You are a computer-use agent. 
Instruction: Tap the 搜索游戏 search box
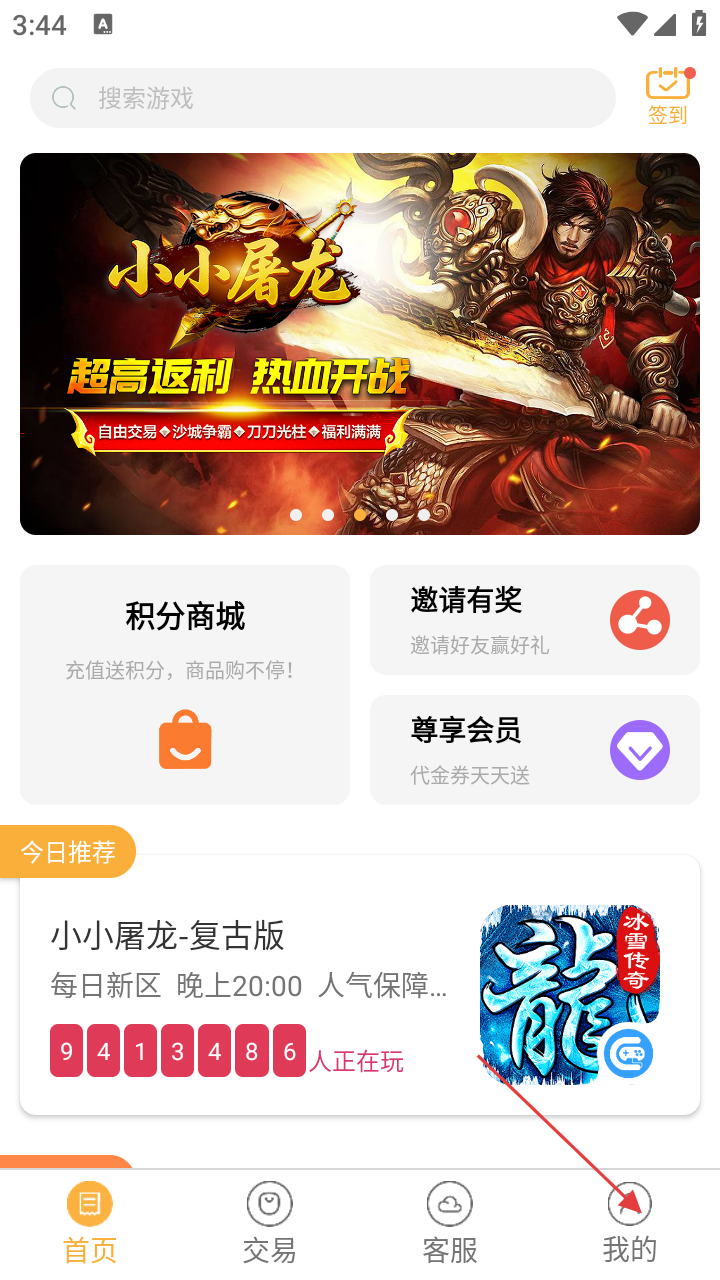point(322,98)
